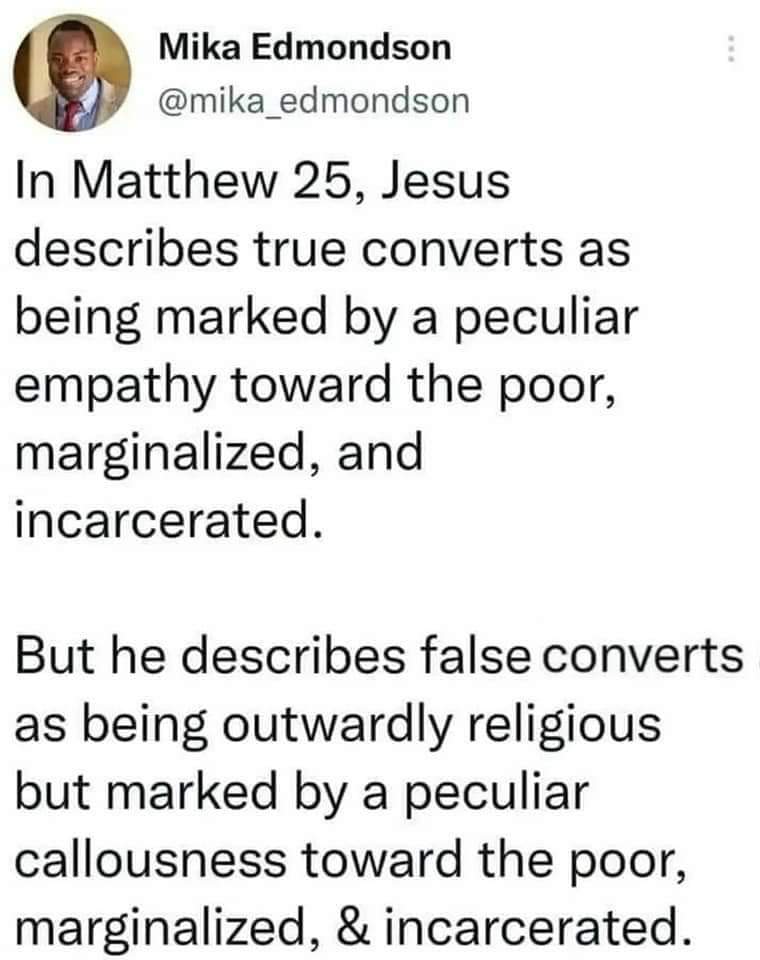Open Mika Edmondson's profile picture
Screen dimensions: 760x960
point(72,73)
